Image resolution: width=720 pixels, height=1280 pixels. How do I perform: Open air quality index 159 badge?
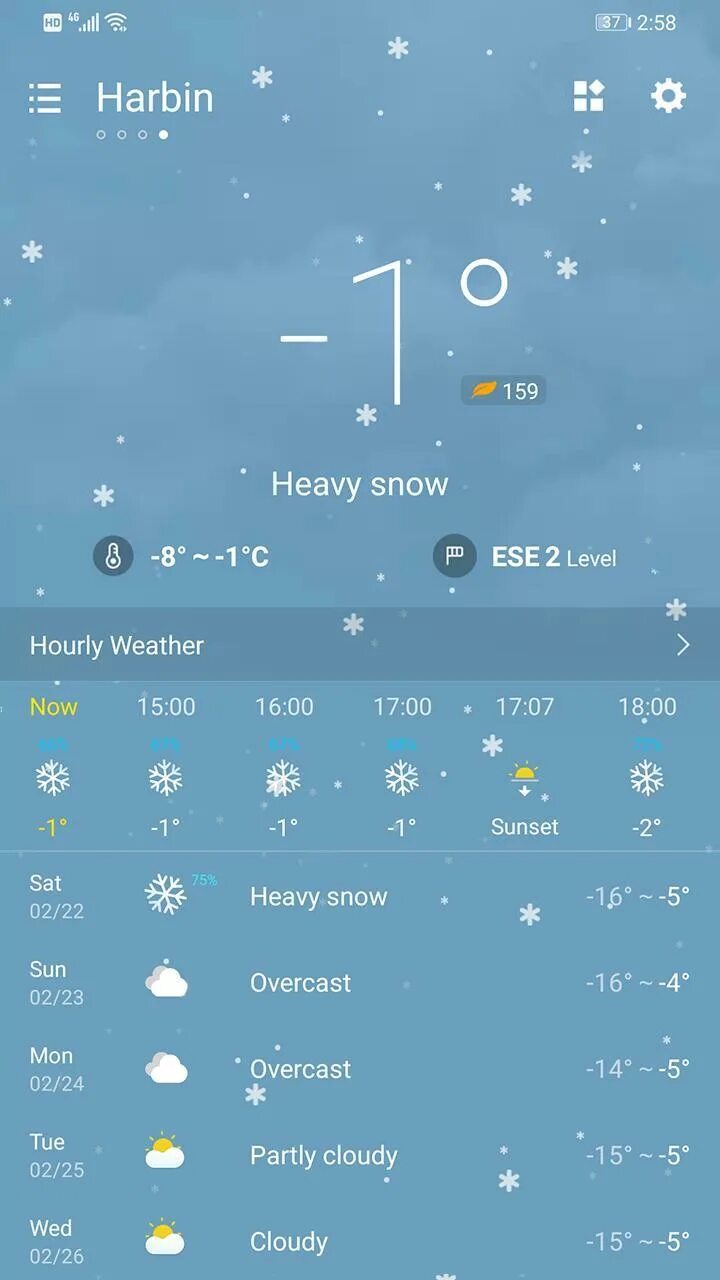[x=504, y=391]
